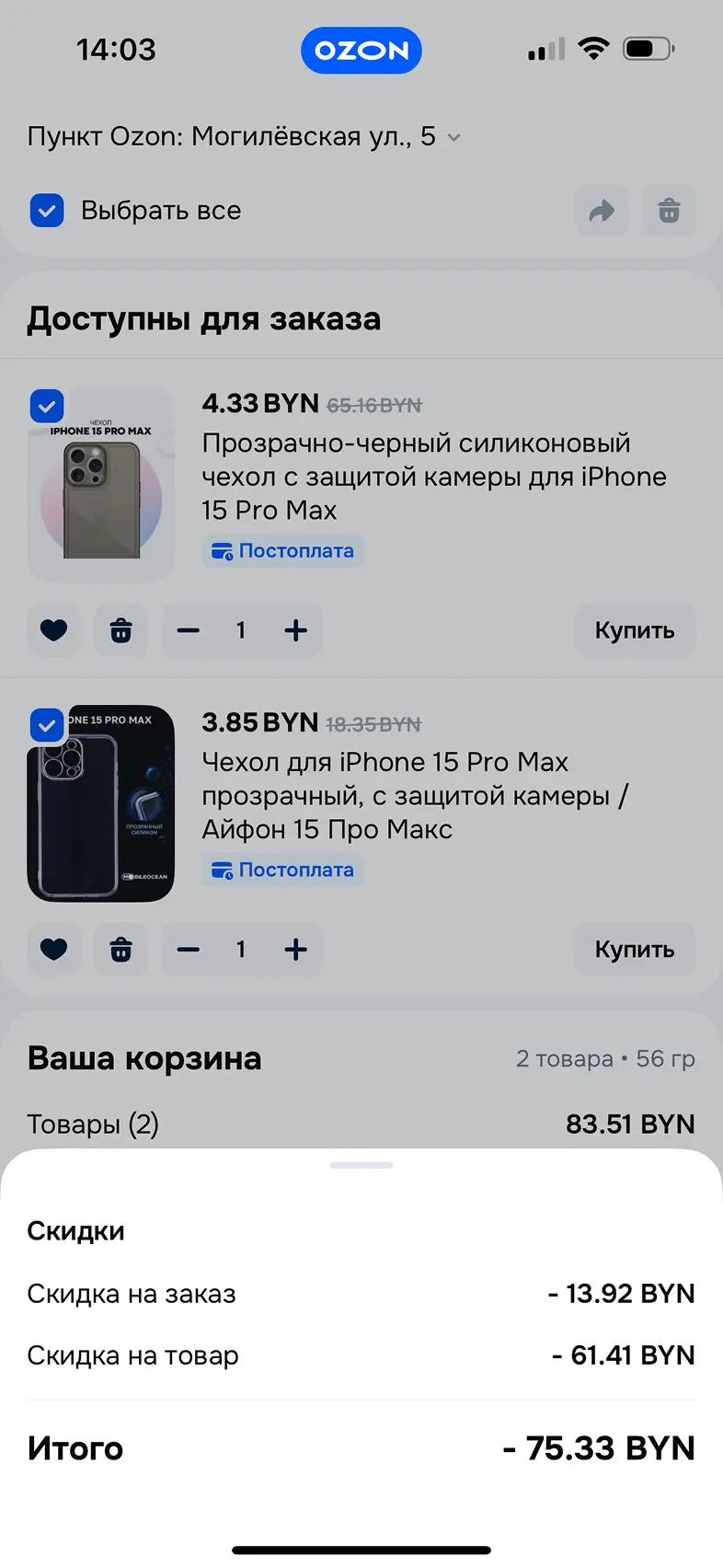This screenshot has width=723, height=1568.
Task: Open the Ozon pickup point address dropdown
Action: click(244, 137)
